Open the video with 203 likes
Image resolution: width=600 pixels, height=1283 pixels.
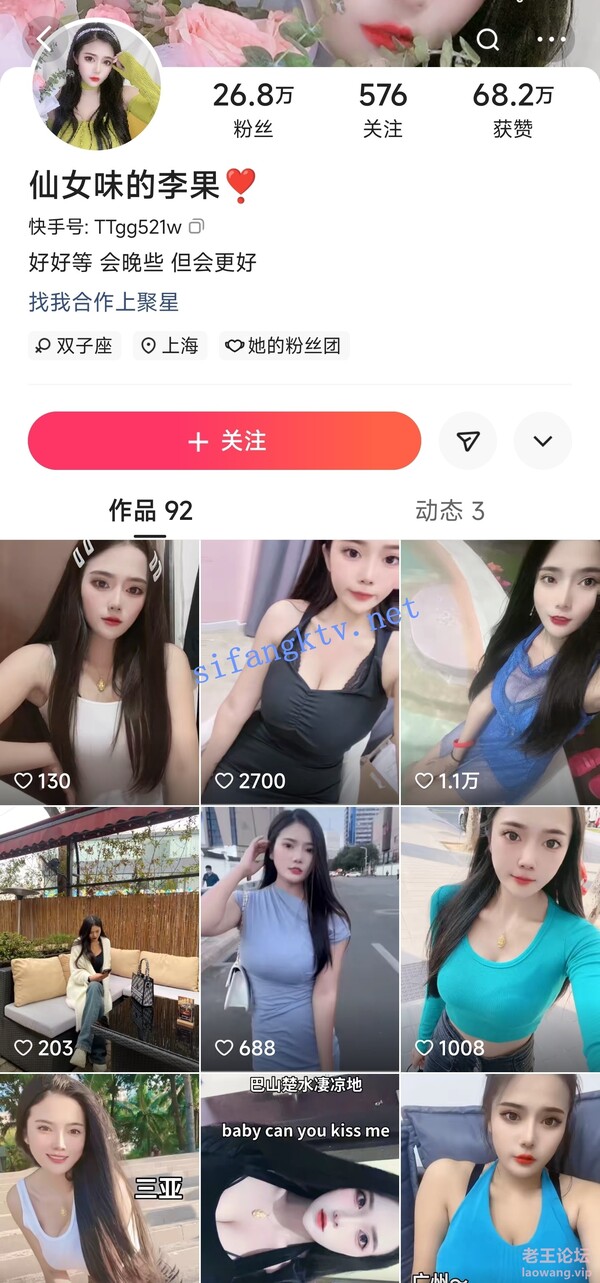point(99,940)
